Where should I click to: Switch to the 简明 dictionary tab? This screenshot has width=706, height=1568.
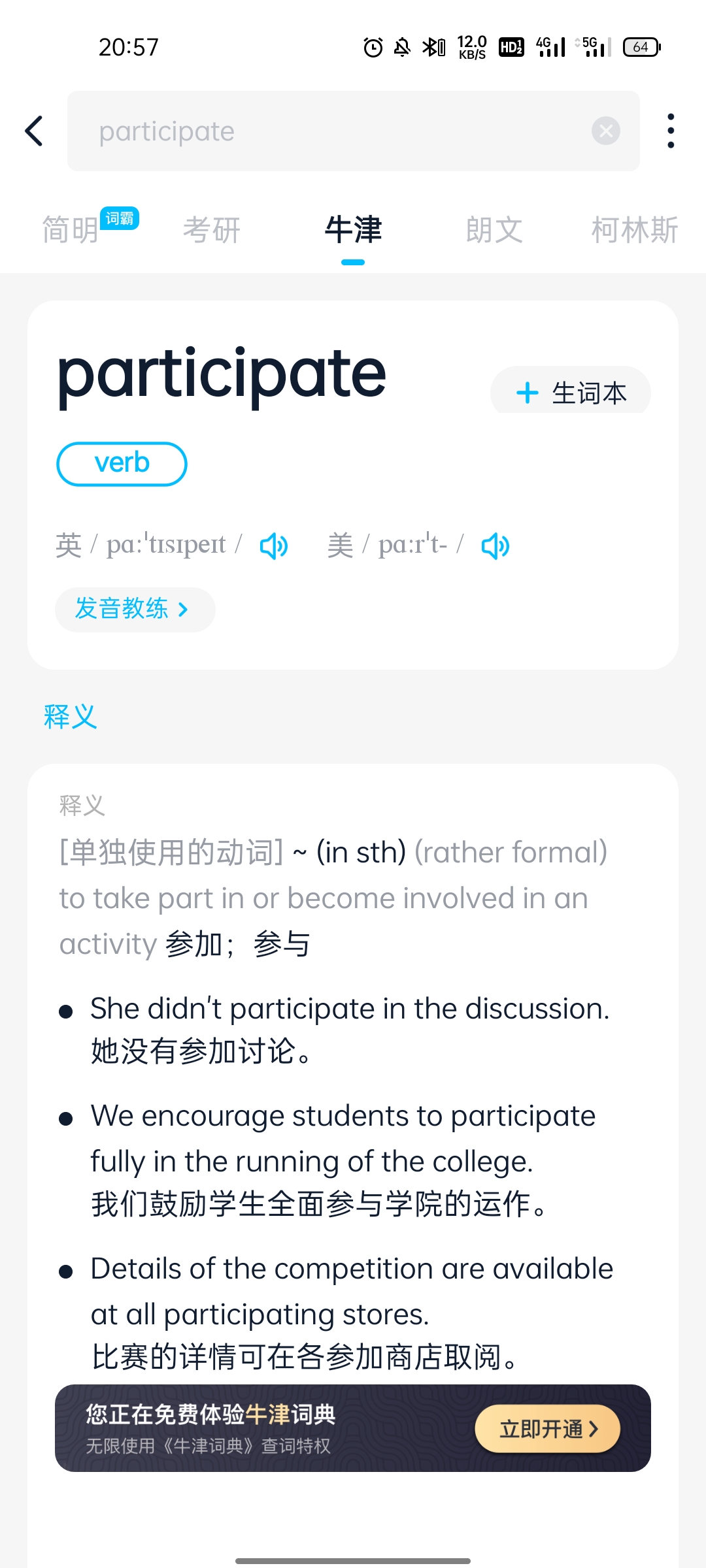tap(71, 230)
